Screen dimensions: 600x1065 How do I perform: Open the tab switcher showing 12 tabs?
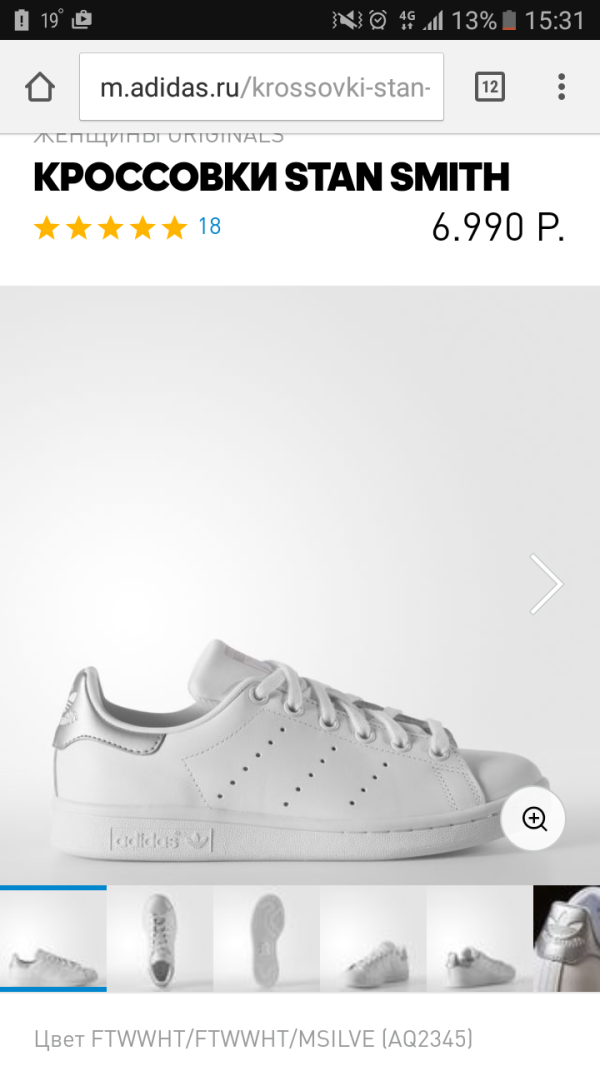pos(489,87)
